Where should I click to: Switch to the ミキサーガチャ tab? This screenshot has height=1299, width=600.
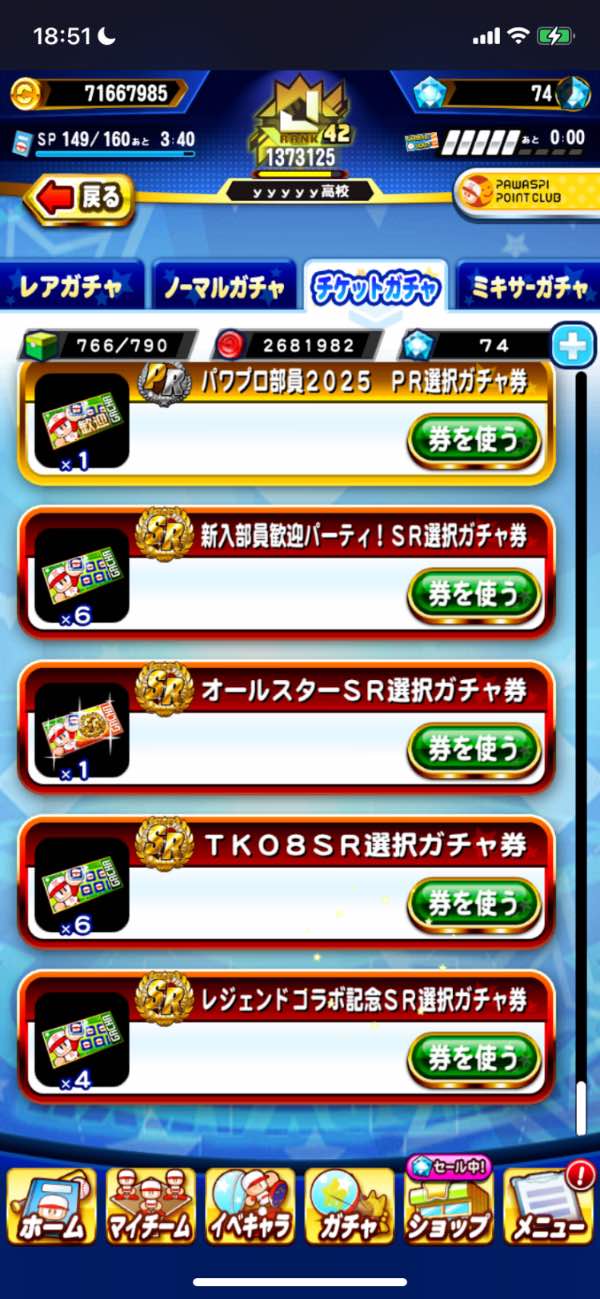click(528, 289)
